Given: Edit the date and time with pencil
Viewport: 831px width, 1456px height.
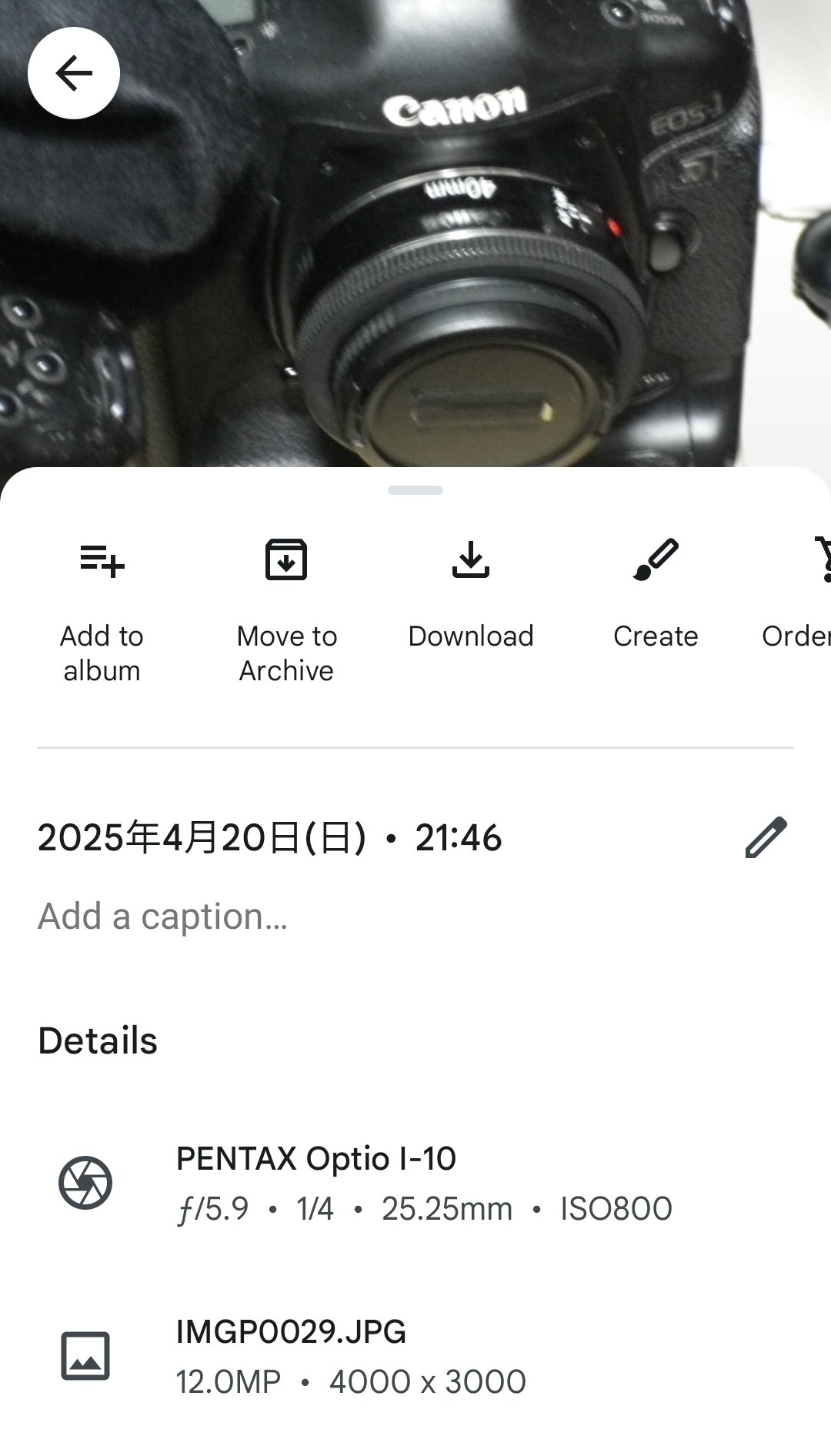Looking at the screenshot, I should pos(766,837).
